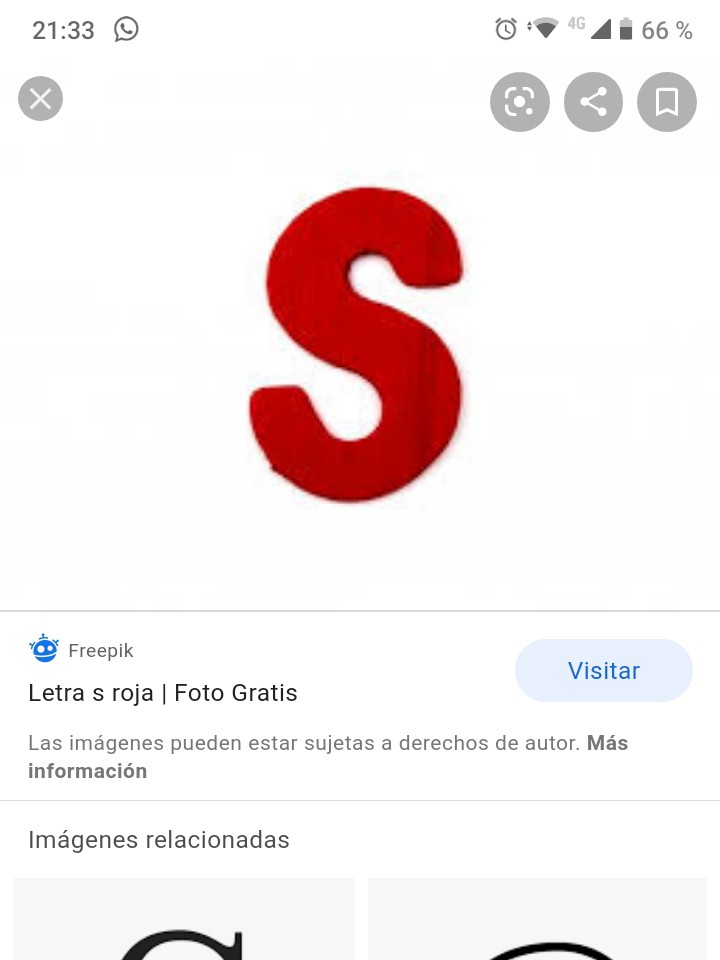Share the red letter S image

(593, 102)
